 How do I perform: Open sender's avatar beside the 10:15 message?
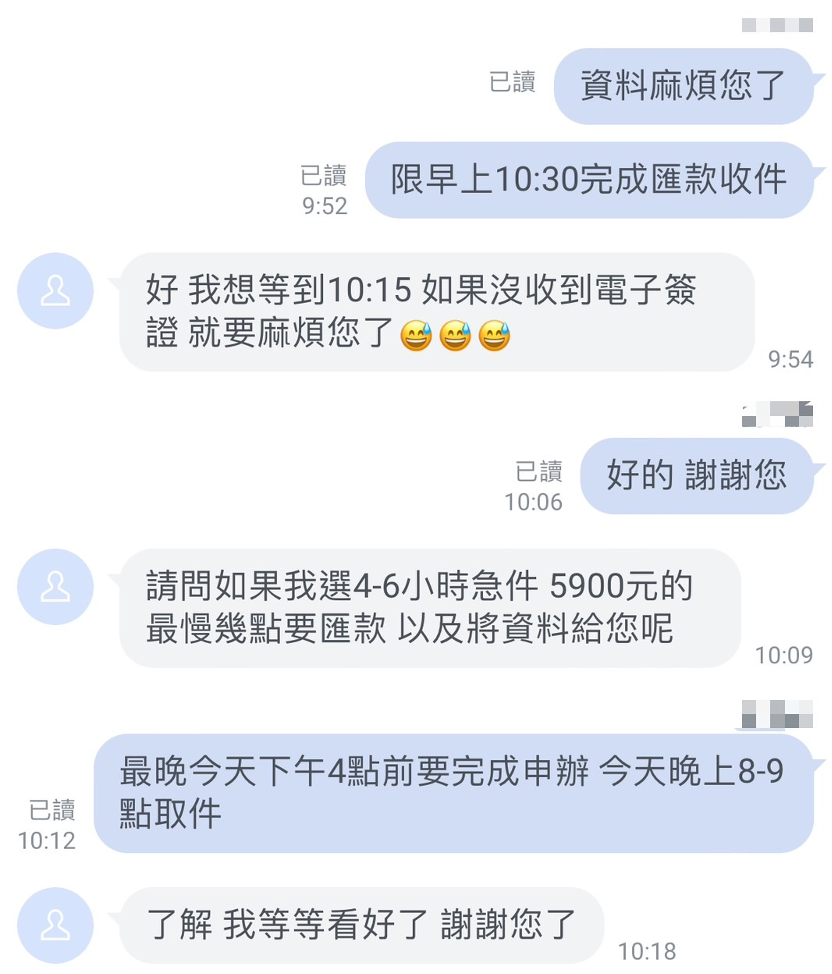point(56,291)
